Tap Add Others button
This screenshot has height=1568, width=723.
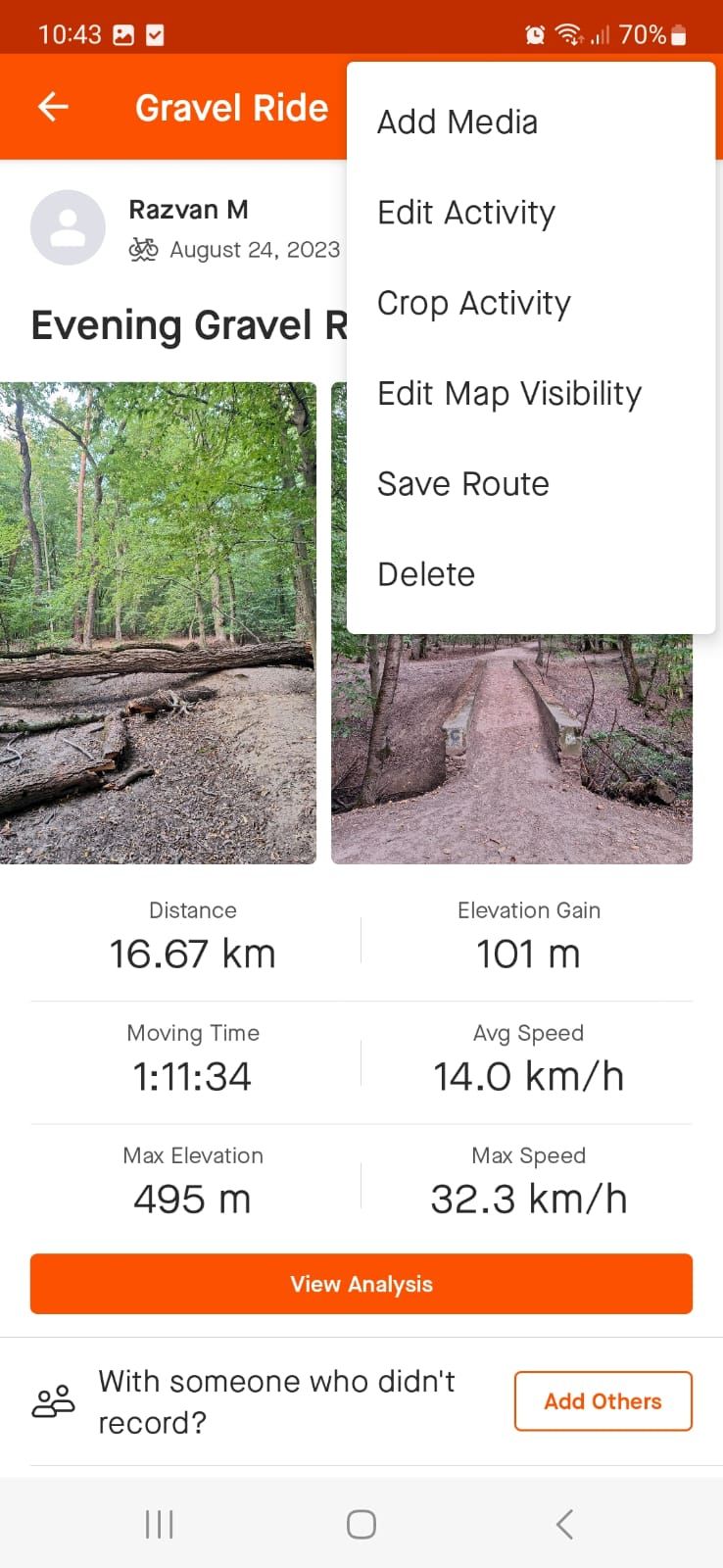click(602, 1401)
